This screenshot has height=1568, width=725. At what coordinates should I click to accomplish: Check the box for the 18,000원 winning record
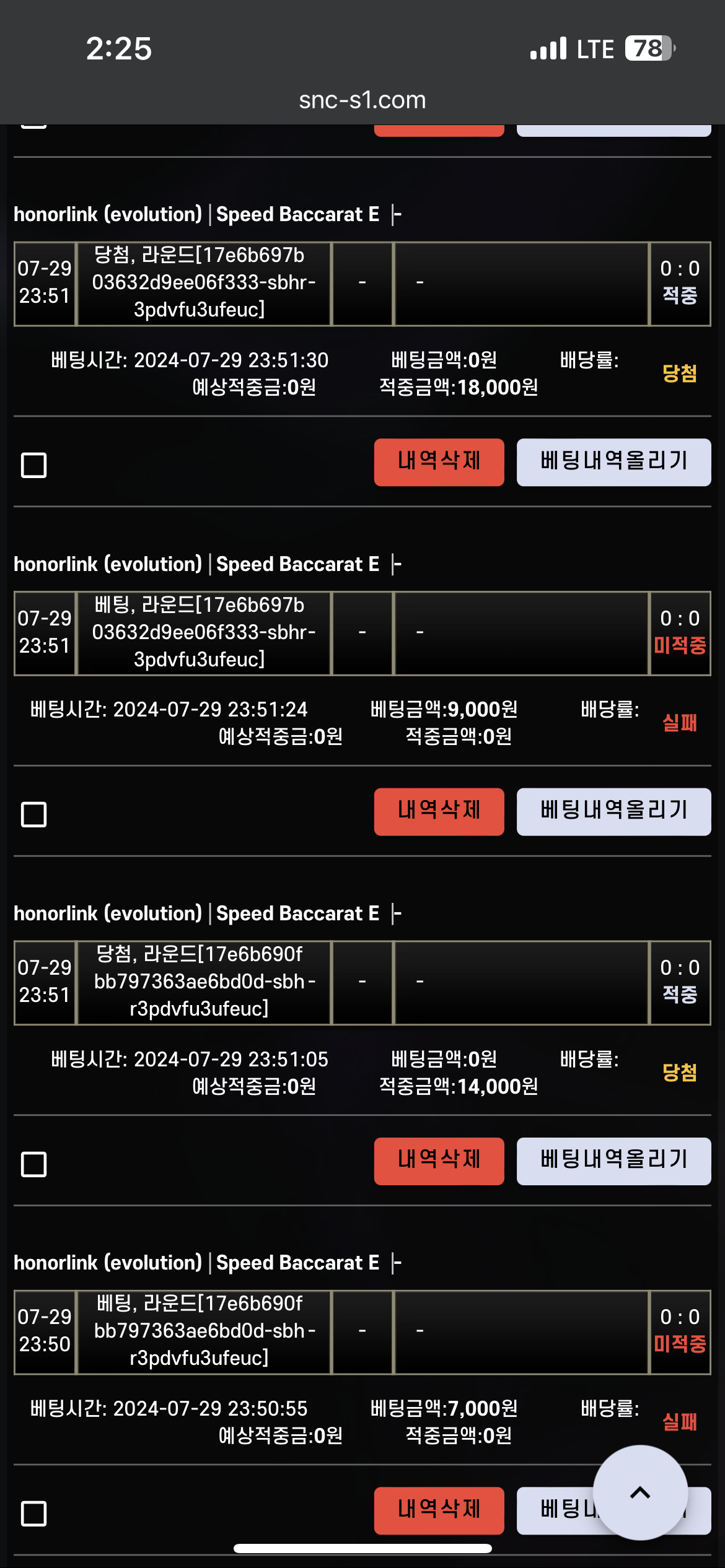coord(33,465)
